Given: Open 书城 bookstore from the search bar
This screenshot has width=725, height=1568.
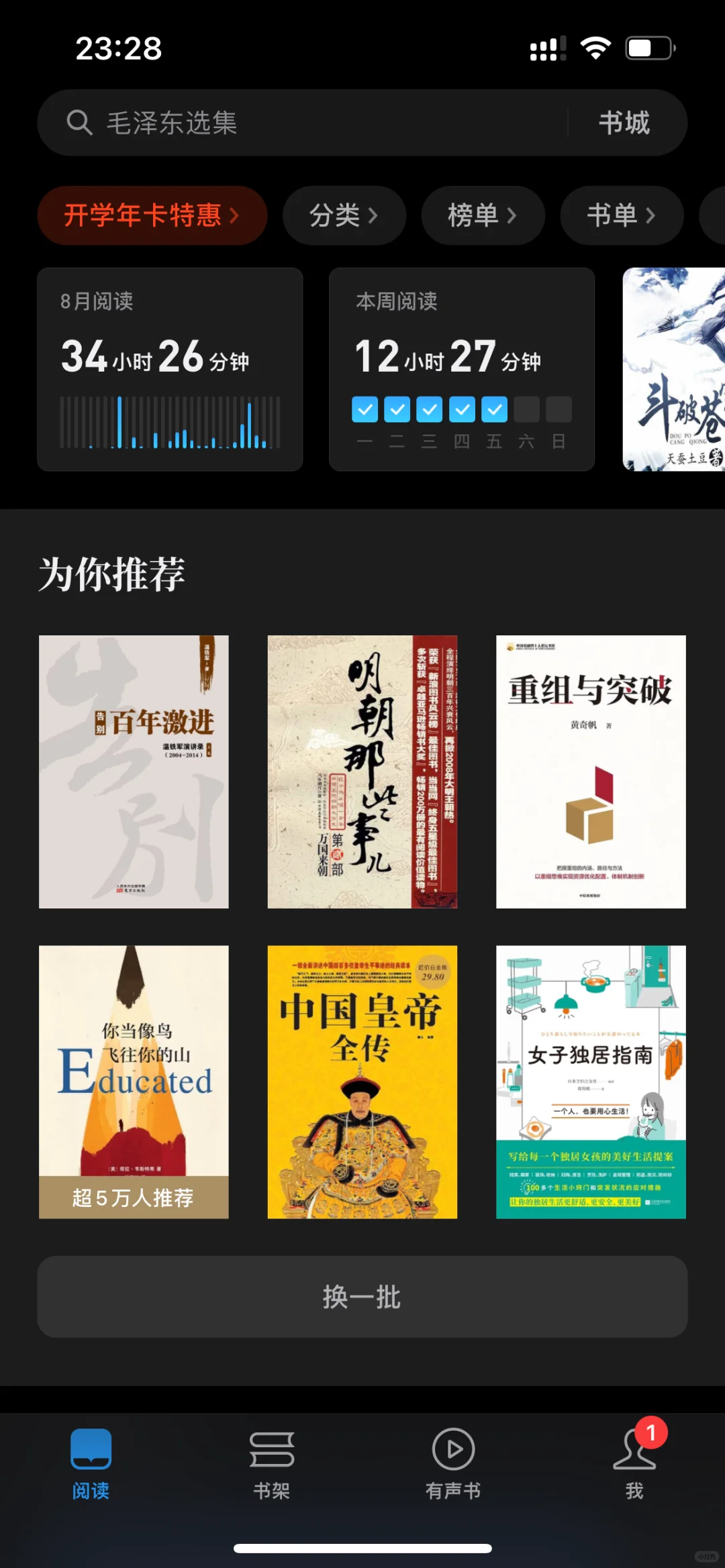Looking at the screenshot, I should (624, 123).
